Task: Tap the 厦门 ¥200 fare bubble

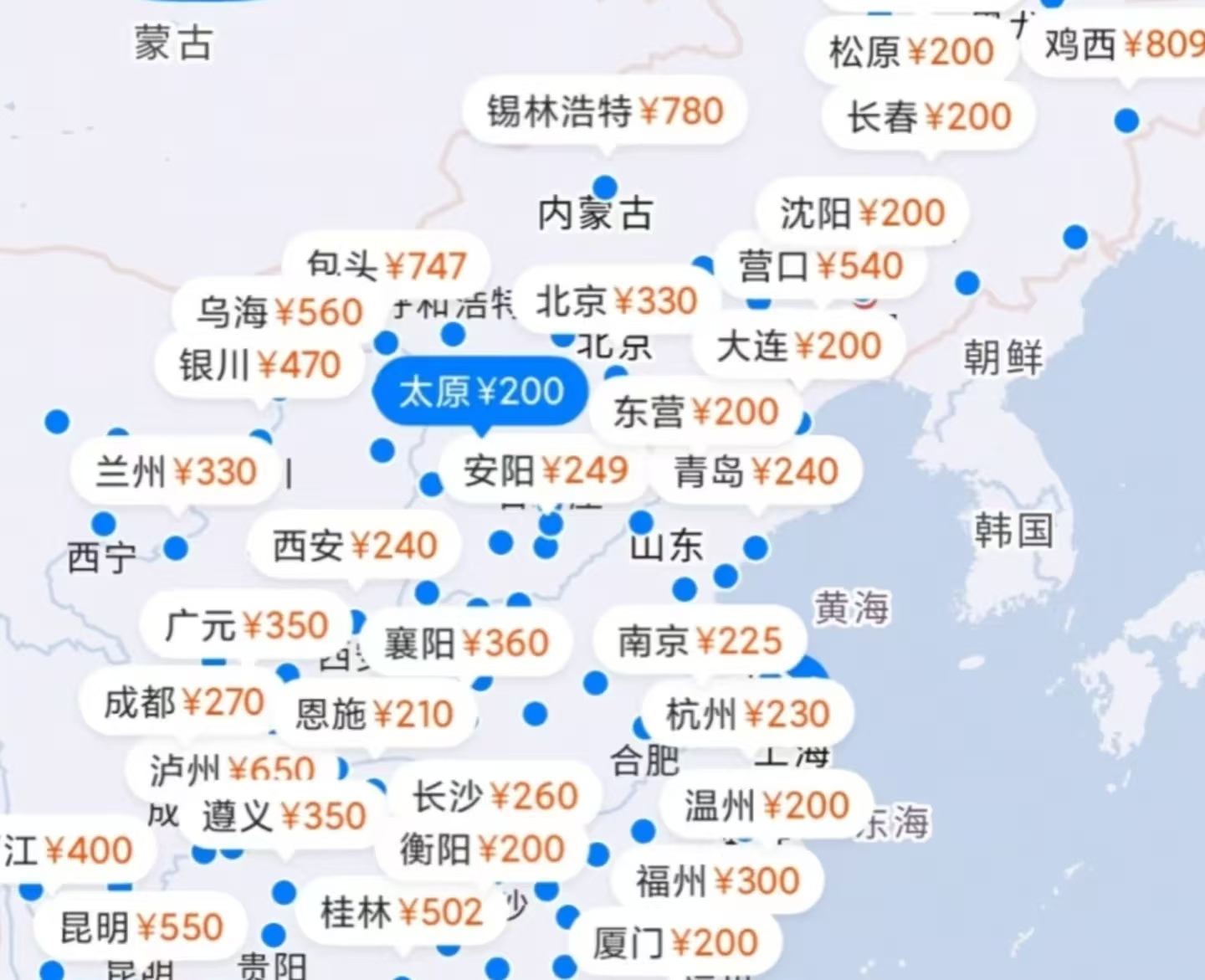Action: click(675, 943)
